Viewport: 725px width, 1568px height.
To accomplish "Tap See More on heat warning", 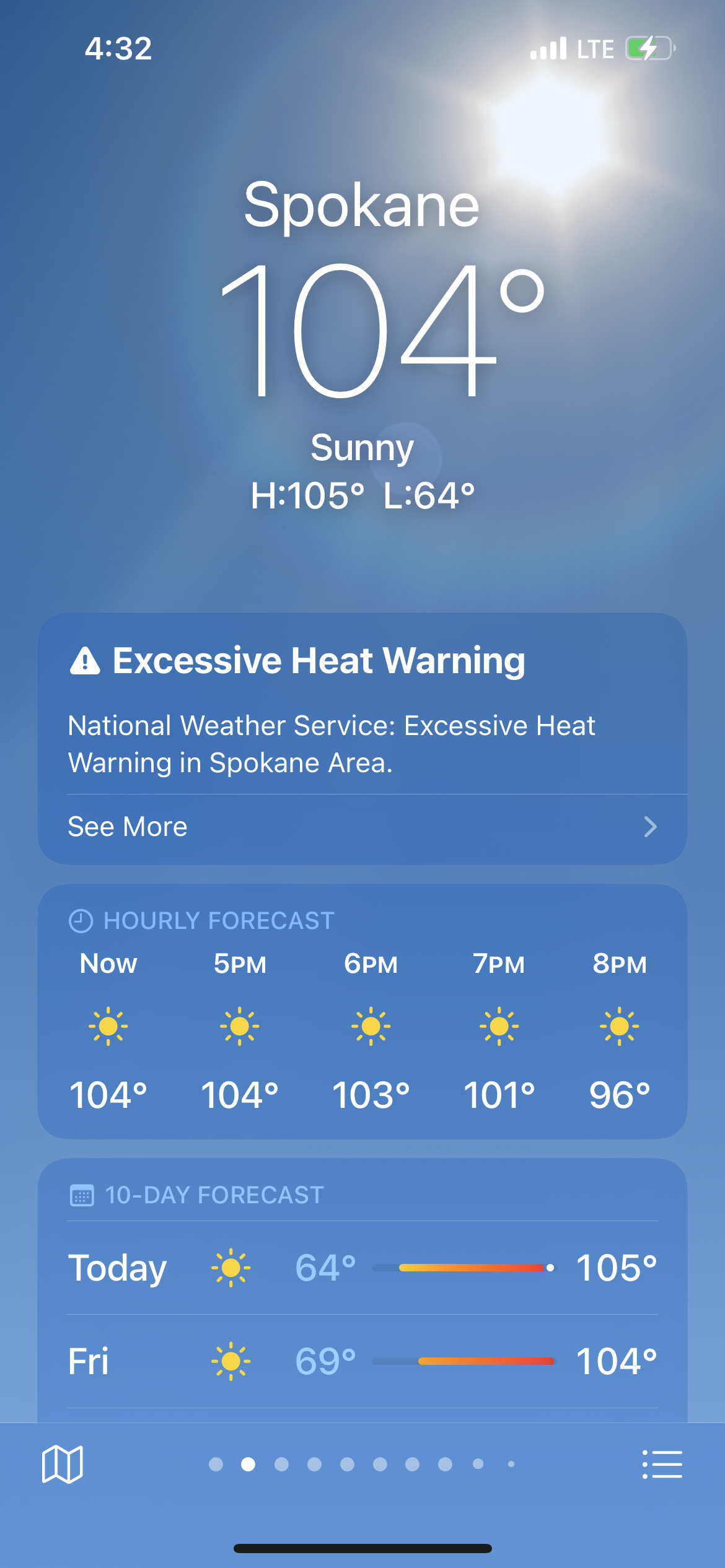I will pos(362,827).
